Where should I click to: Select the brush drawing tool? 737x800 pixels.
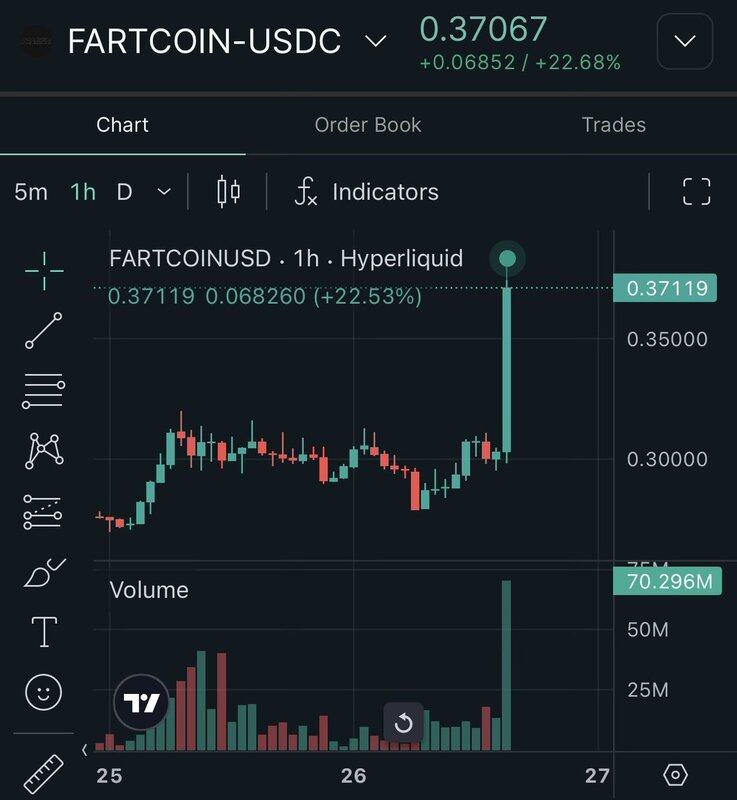pyautogui.click(x=44, y=573)
